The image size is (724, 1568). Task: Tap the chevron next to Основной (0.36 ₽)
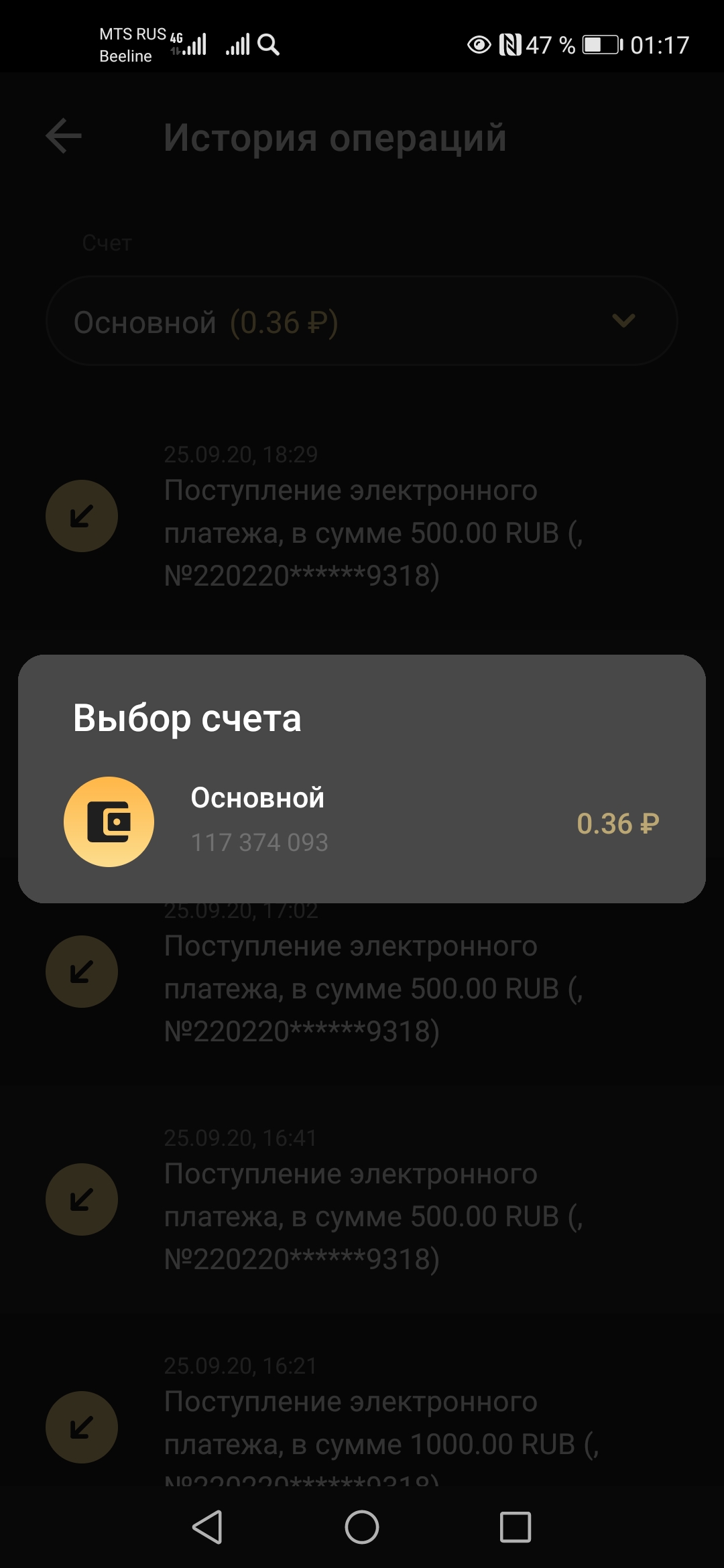coord(624,321)
